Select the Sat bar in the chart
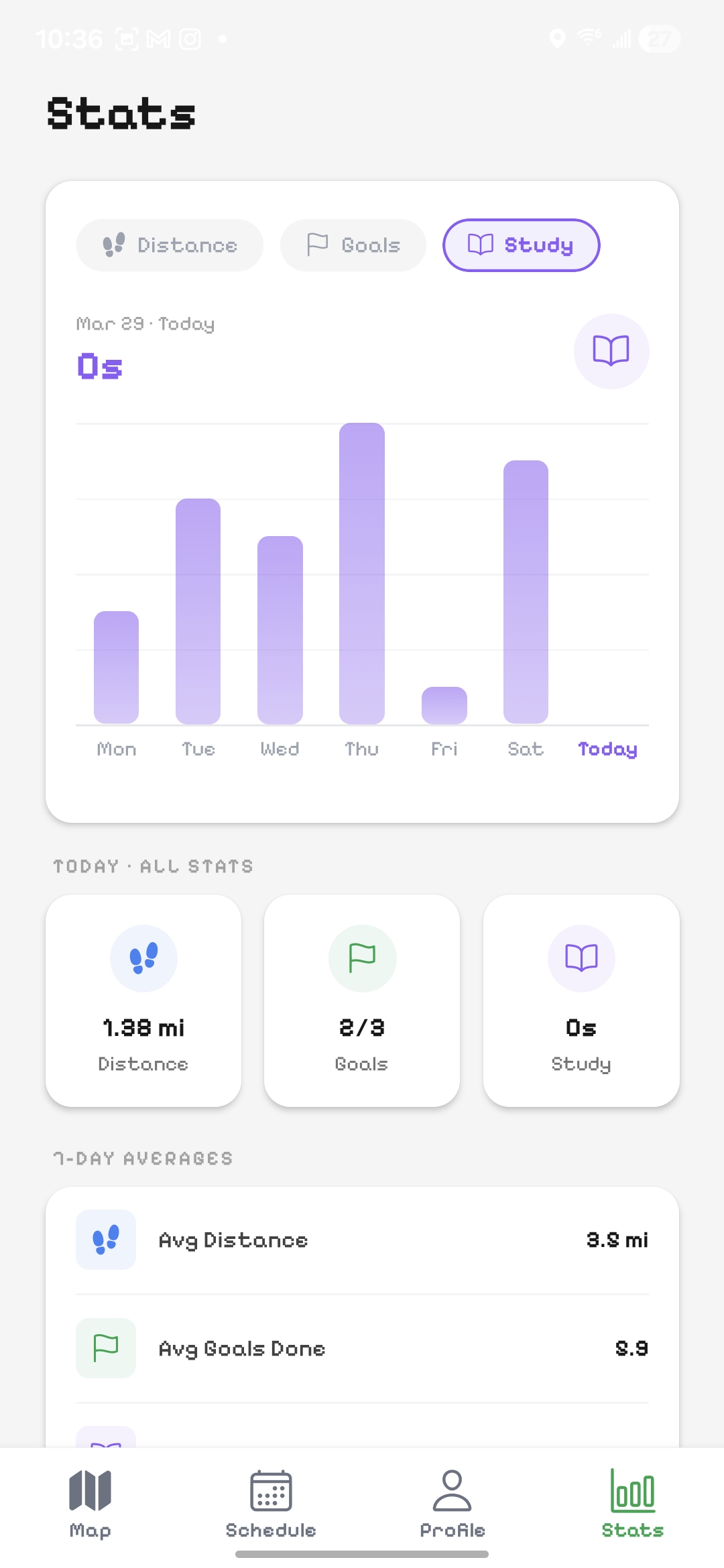 point(526,592)
